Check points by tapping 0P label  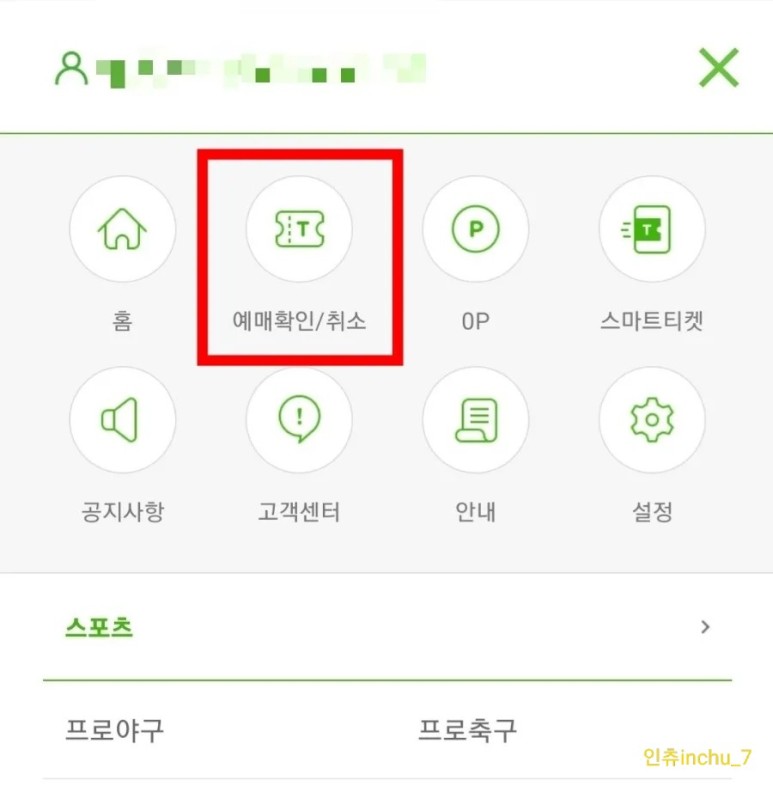[x=475, y=321]
